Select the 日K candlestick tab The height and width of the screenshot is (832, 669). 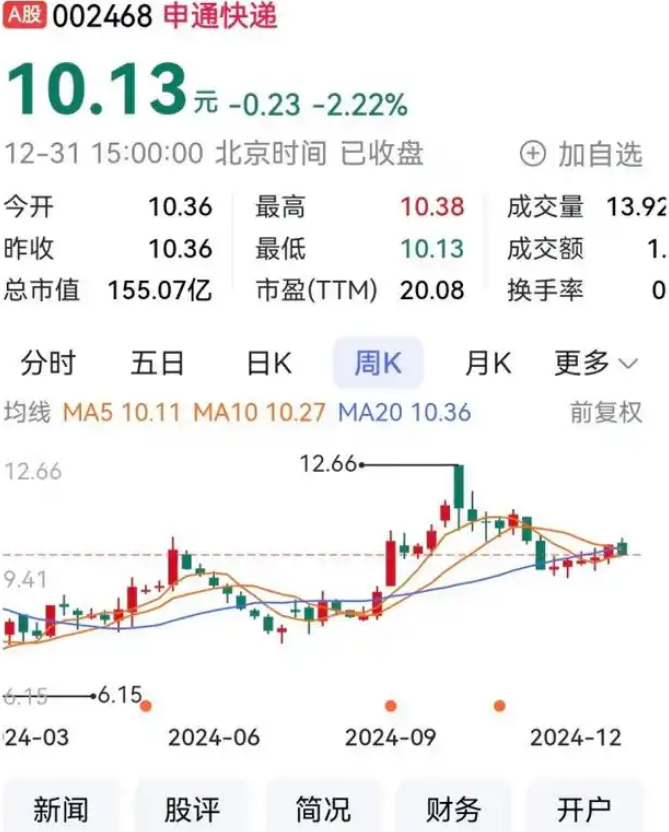268,363
